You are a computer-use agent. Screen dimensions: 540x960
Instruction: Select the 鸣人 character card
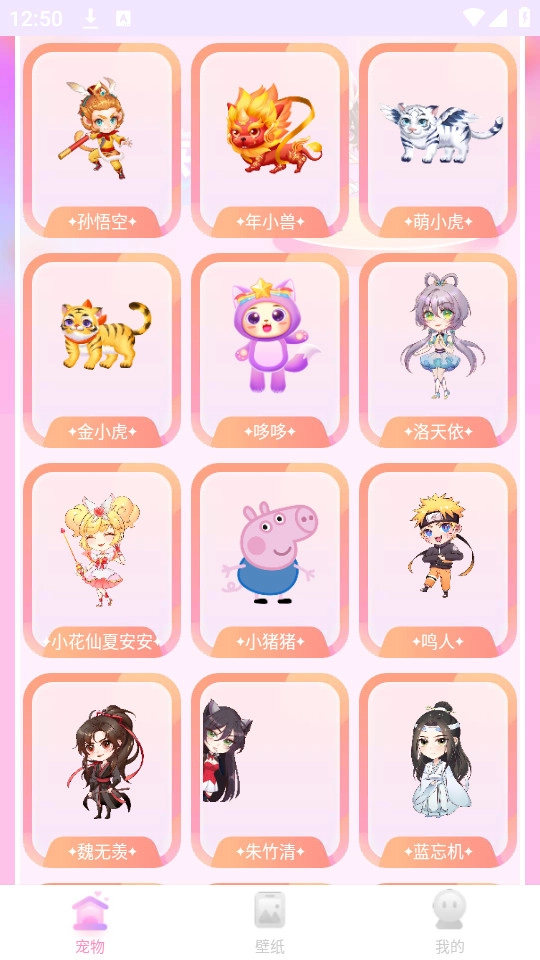438,560
